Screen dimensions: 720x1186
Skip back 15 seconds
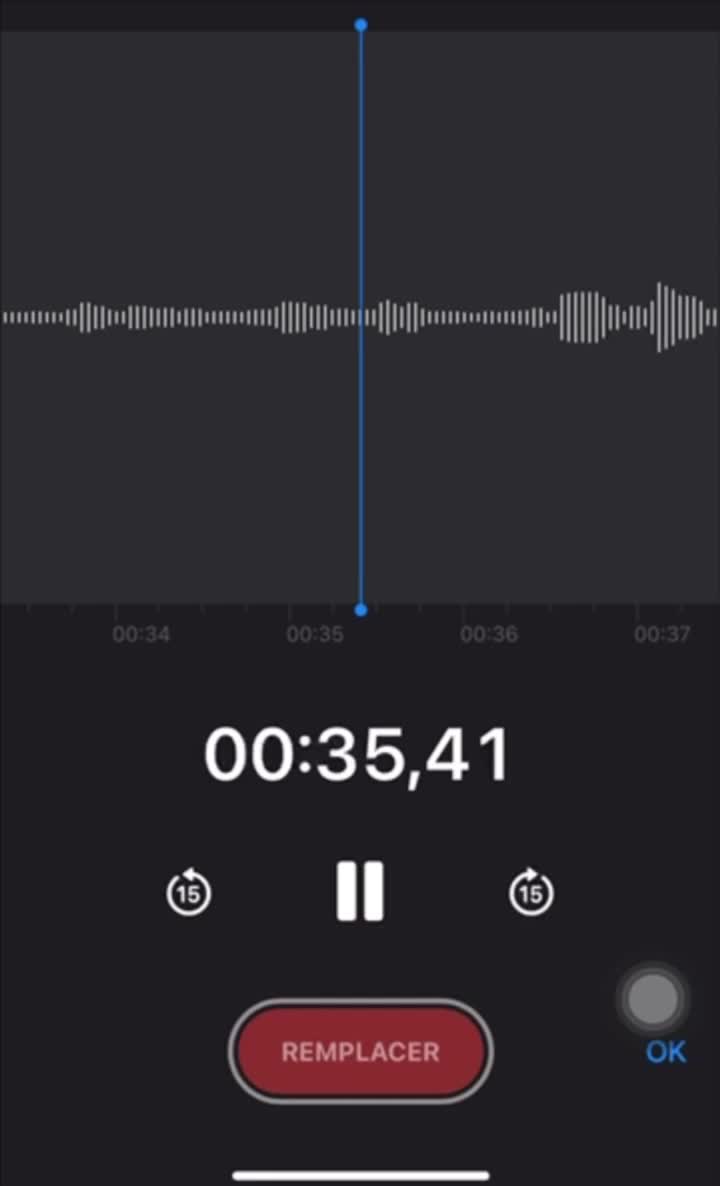tap(189, 891)
